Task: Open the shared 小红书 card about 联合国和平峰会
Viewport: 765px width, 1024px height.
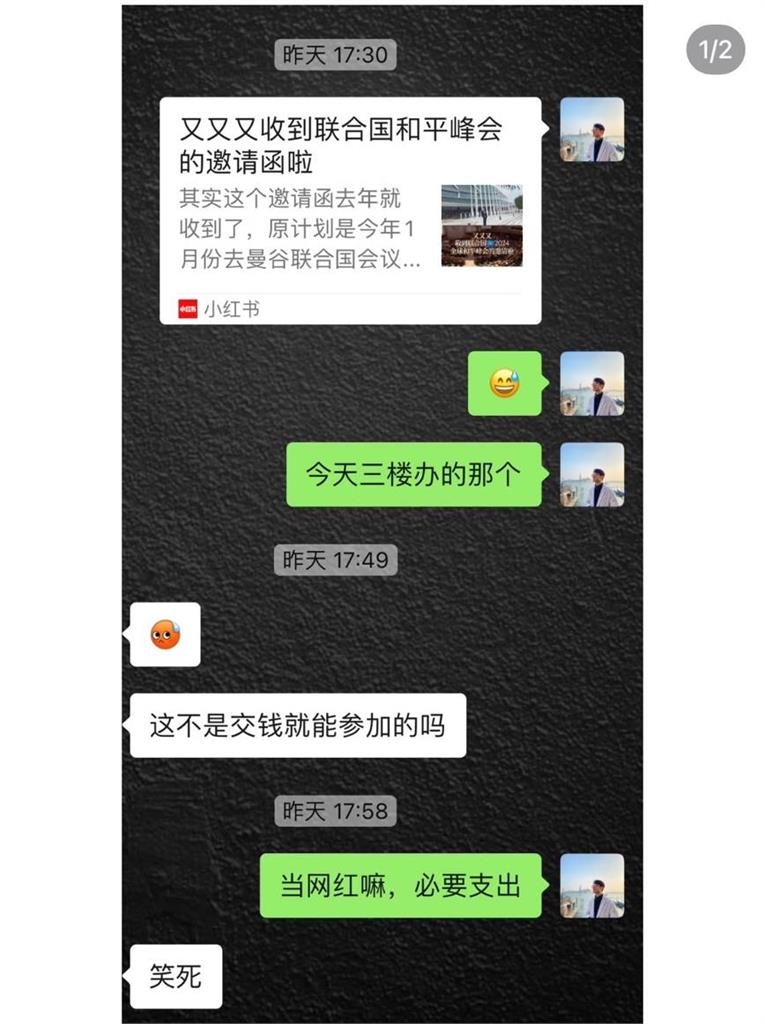Action: point(350,210)
